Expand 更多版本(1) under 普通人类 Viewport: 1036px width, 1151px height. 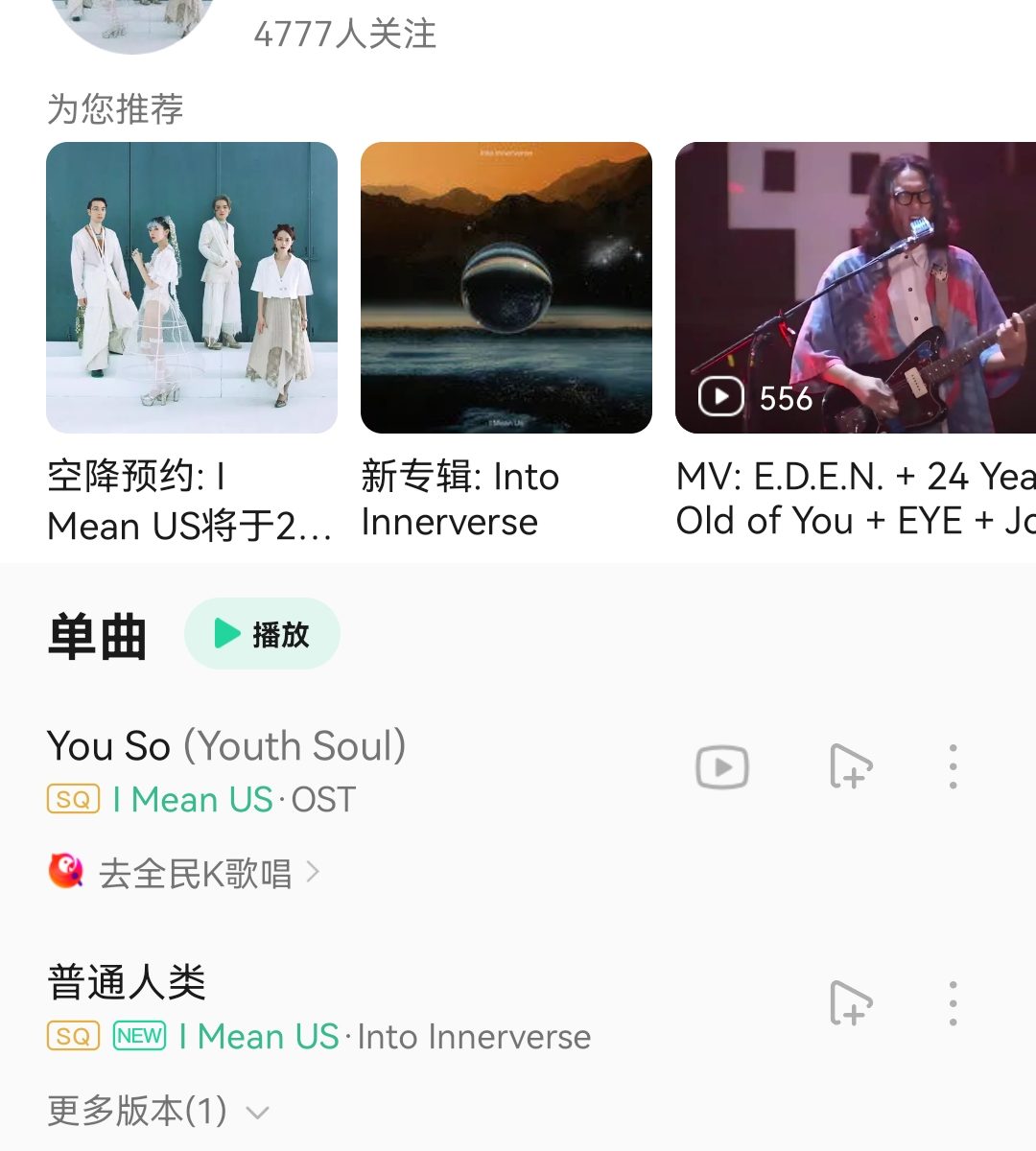pos(158,1112)
